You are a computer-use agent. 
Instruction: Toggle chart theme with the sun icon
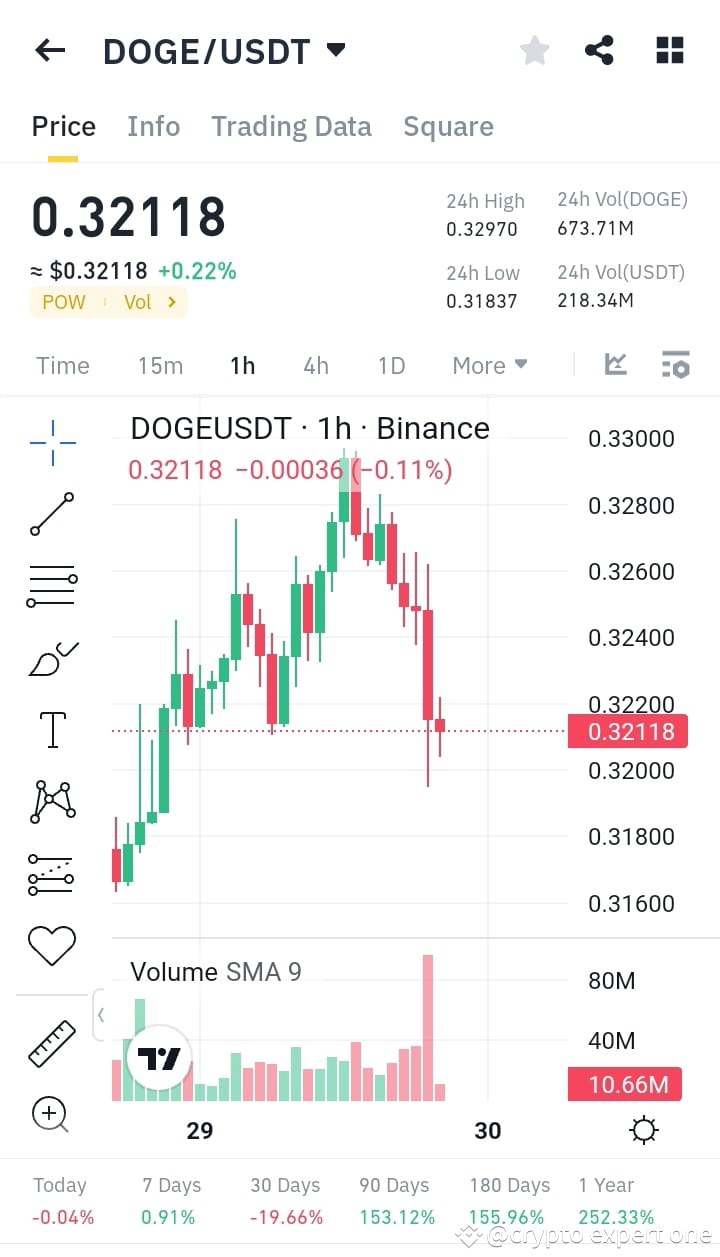pos(644,1129)
